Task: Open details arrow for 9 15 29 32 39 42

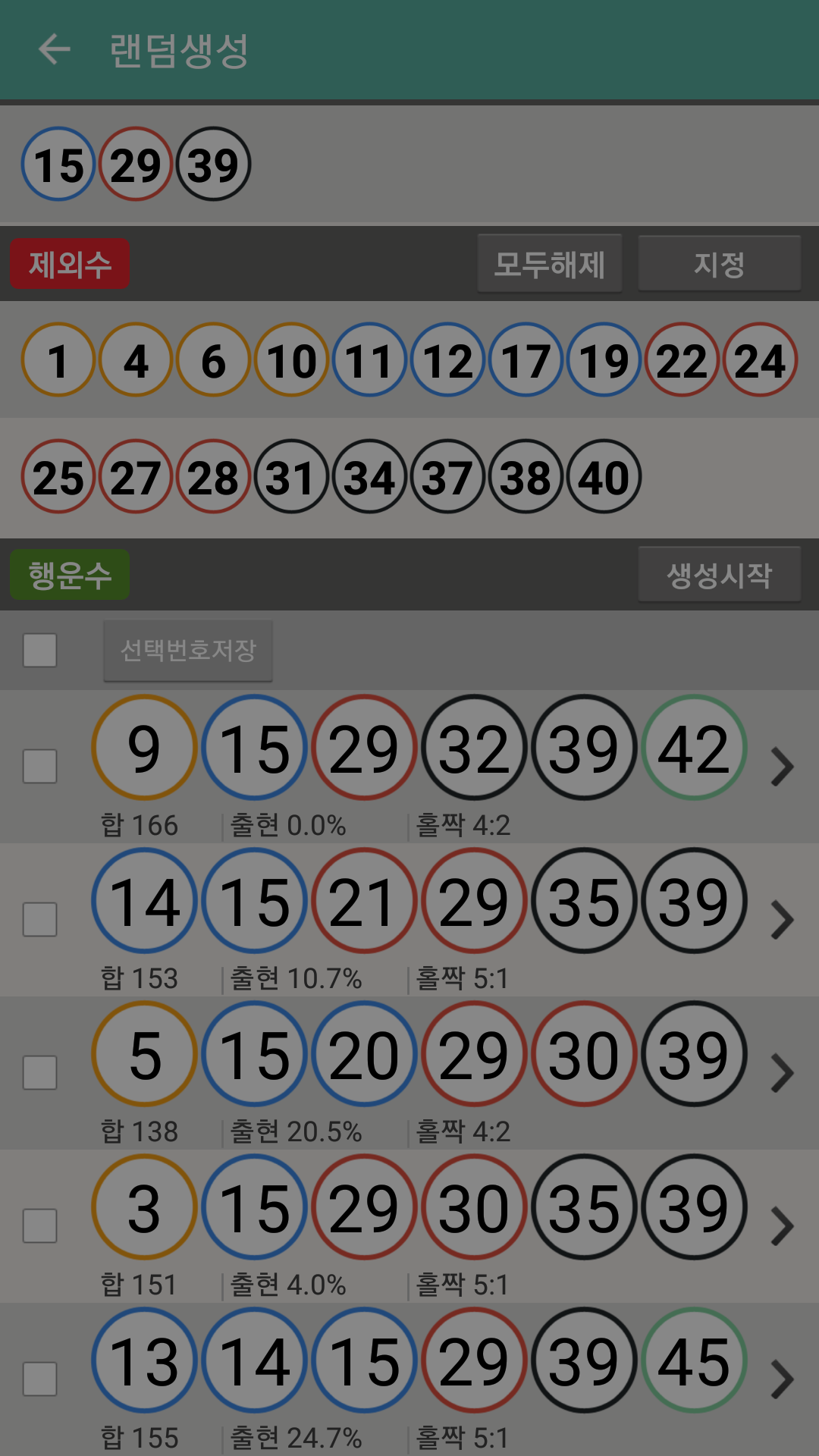Action: (x=782, y=766)
